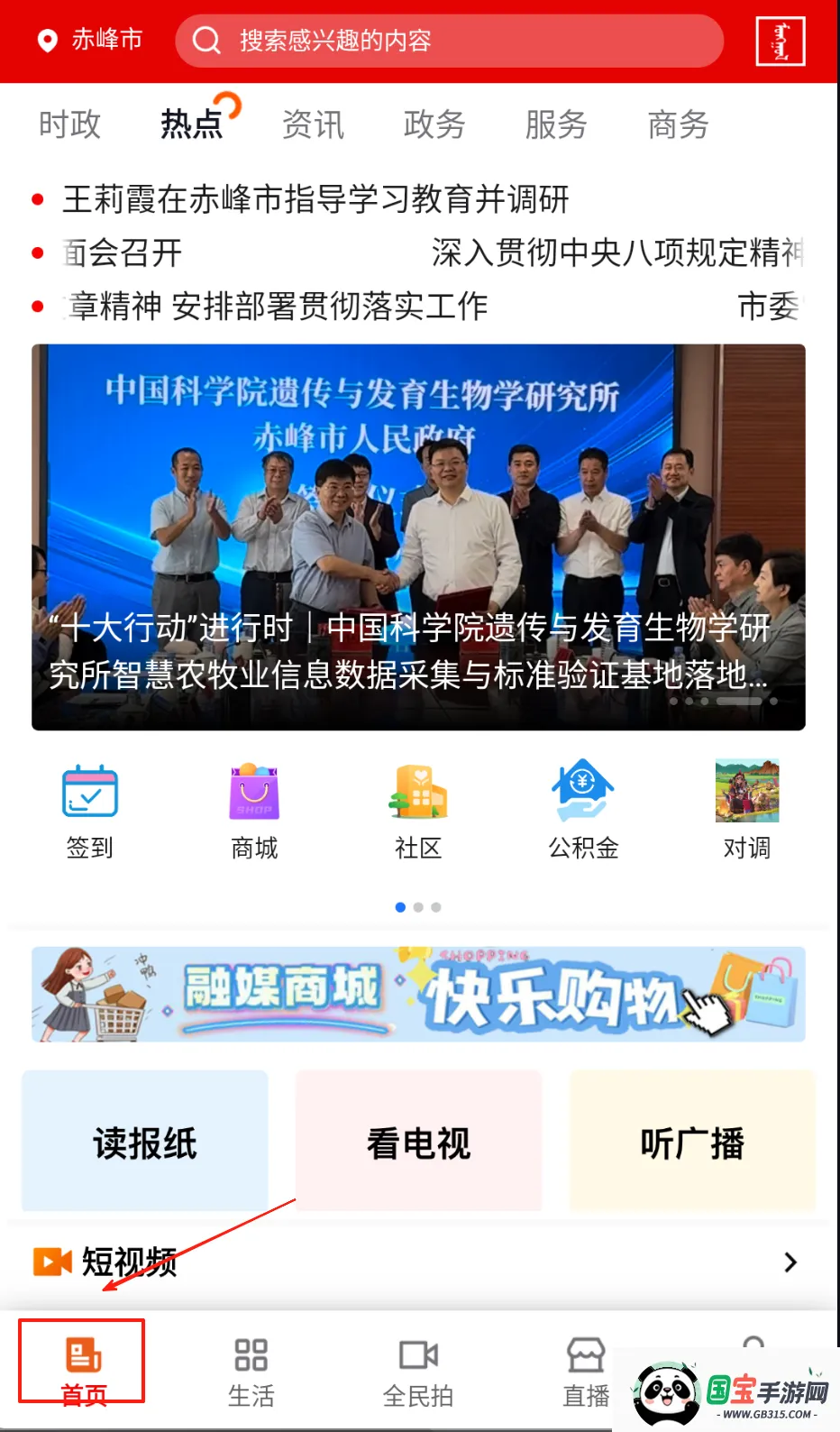
Task: Open headline 王莉霞在赤峰市指导学习教育并调研
Action: 315,199
